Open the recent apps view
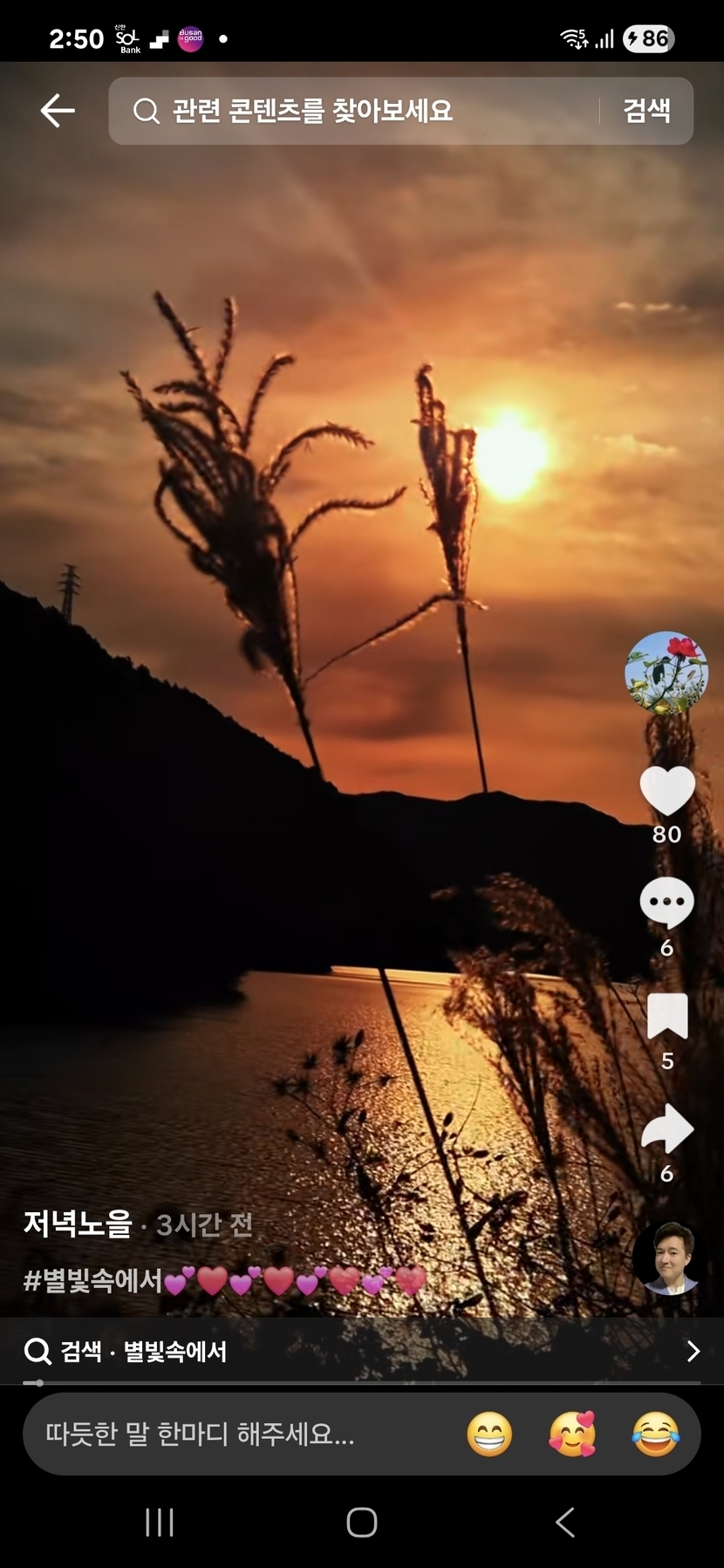 point(160,1523)
